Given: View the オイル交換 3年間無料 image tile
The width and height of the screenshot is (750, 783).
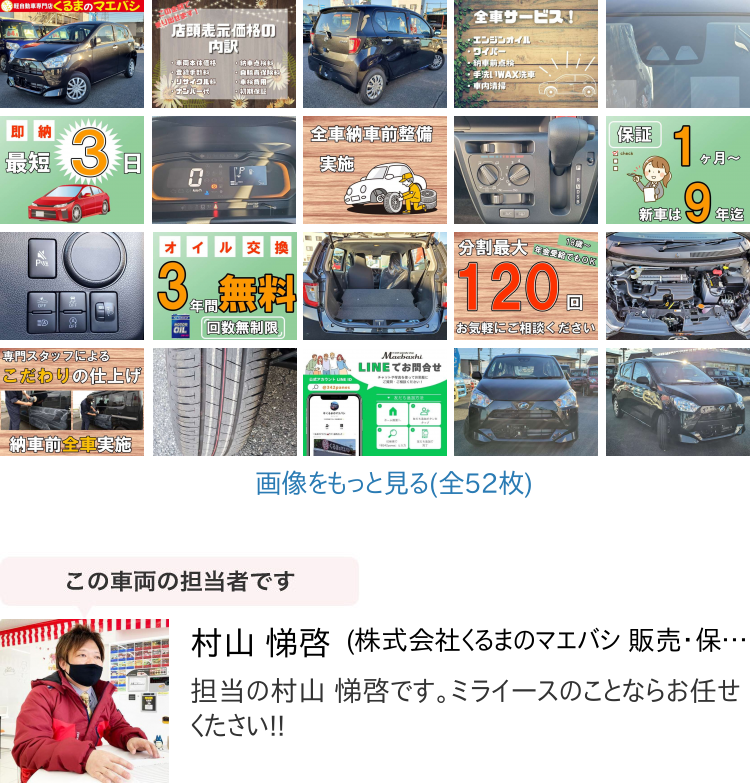Looking at the screenshot, I should (x=224, y=286).
